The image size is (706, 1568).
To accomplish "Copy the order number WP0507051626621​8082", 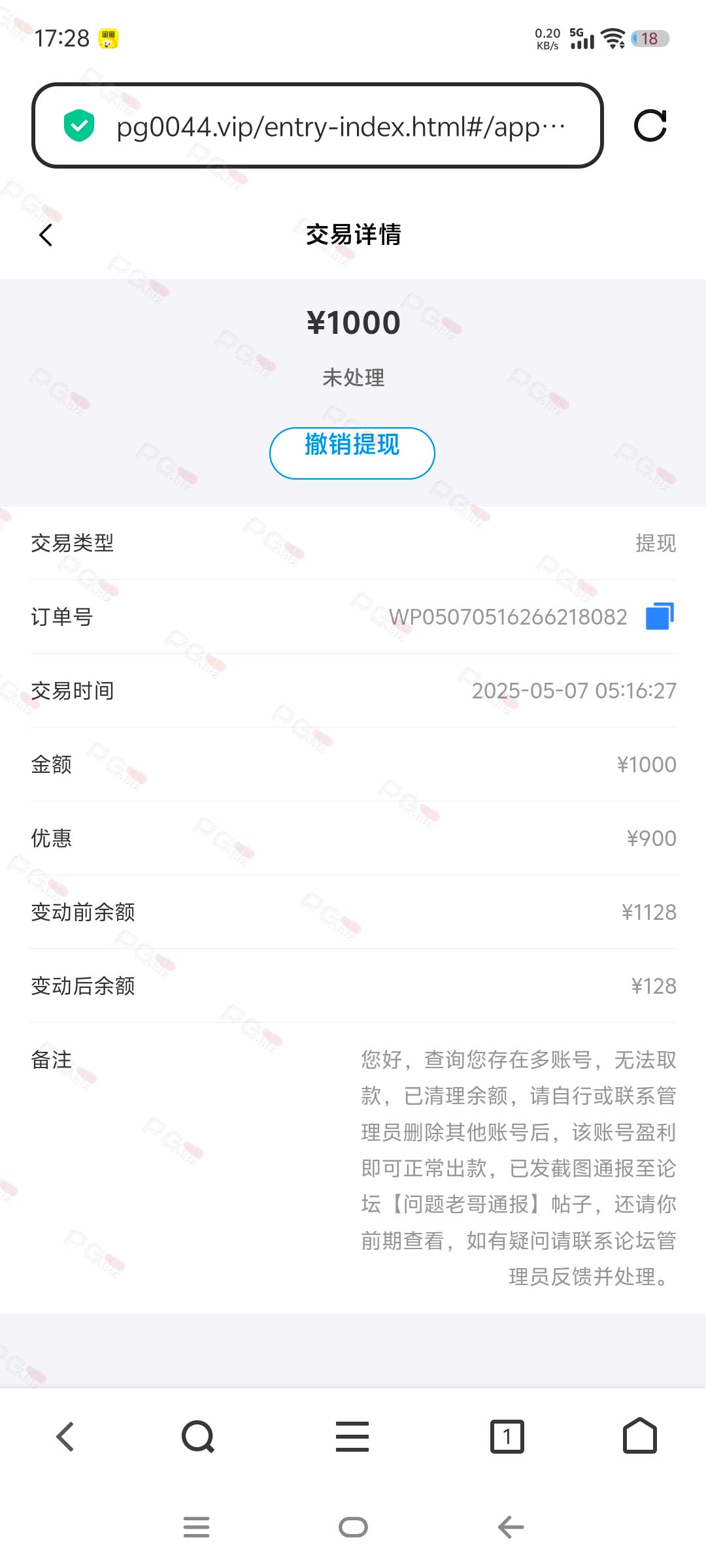I will click(x=660, y=616).
